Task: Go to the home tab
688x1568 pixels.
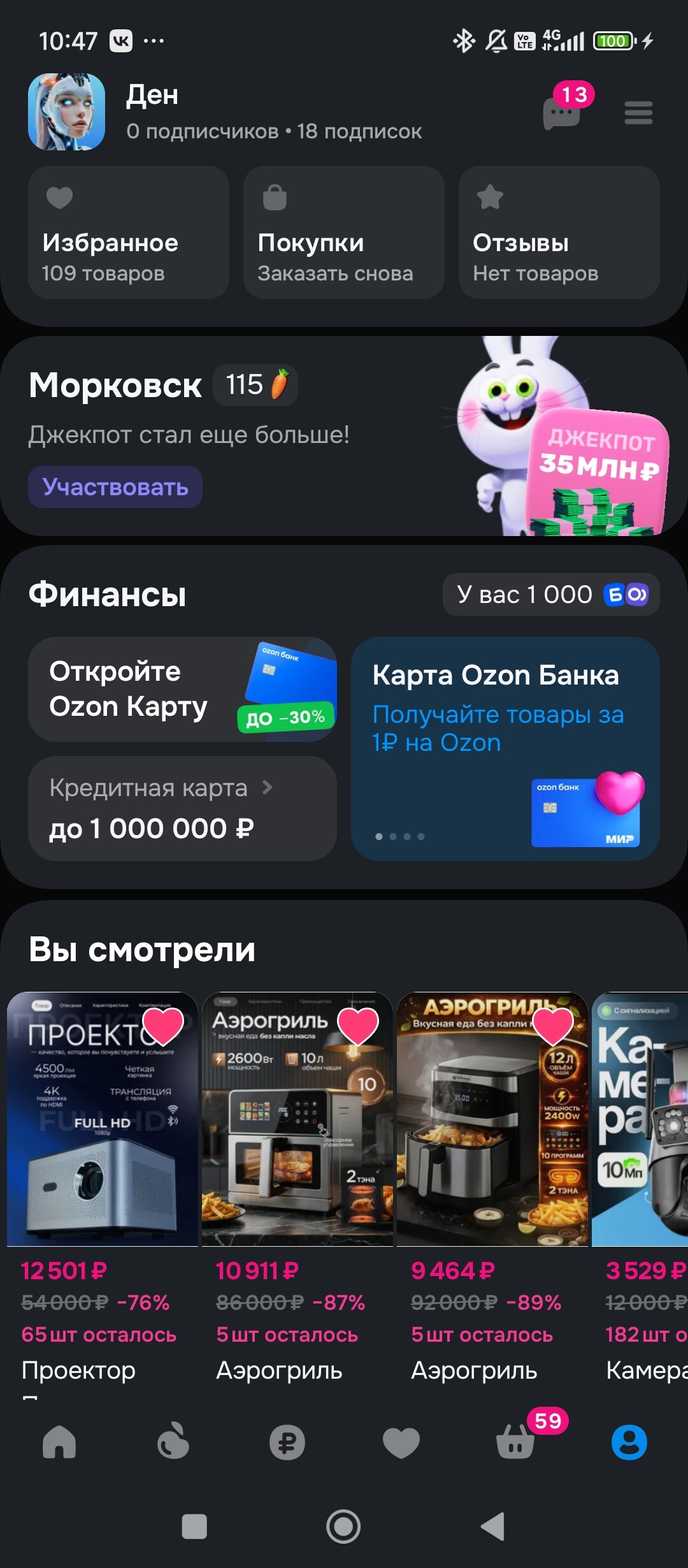Action: pyautogui.click(x=59, y=1442)
